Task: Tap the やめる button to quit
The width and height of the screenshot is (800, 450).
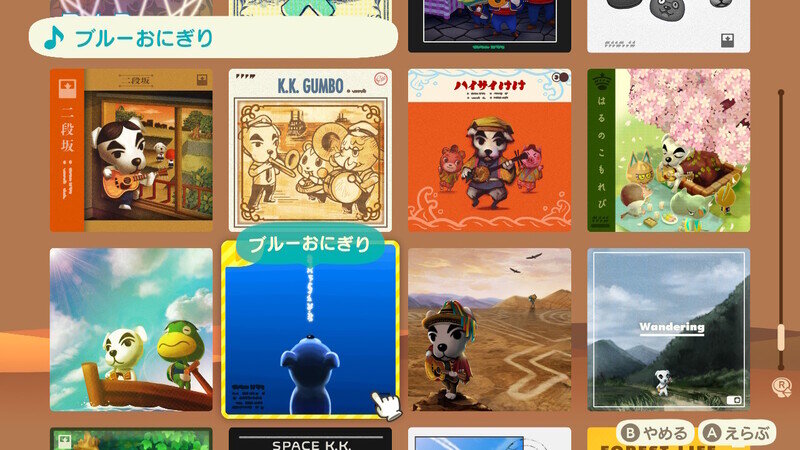Action: (656, 433)
